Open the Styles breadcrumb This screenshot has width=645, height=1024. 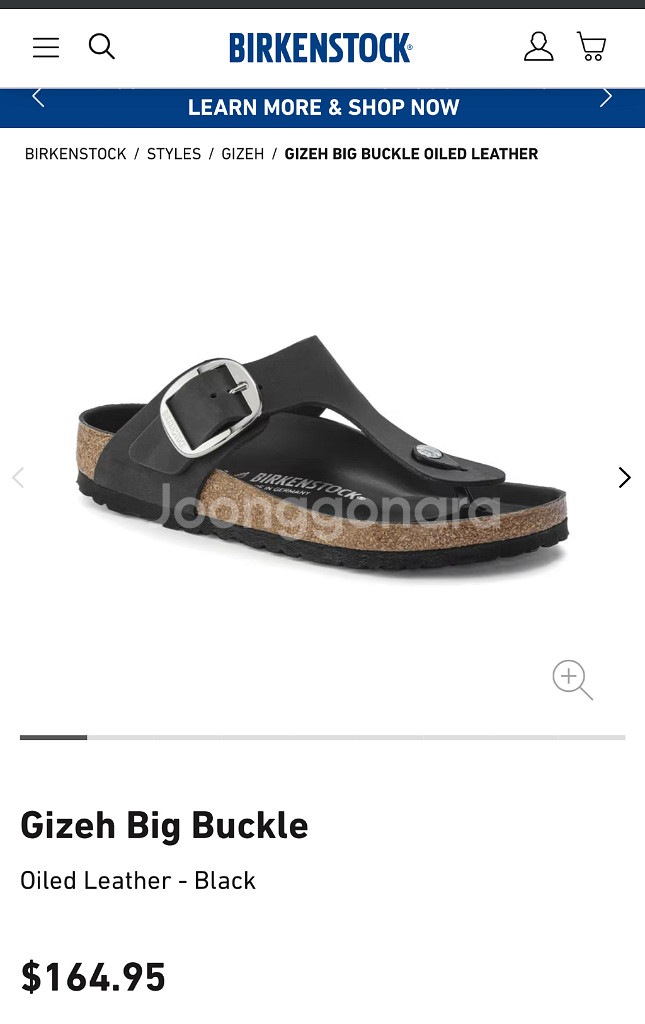click(x=174, y=154)
